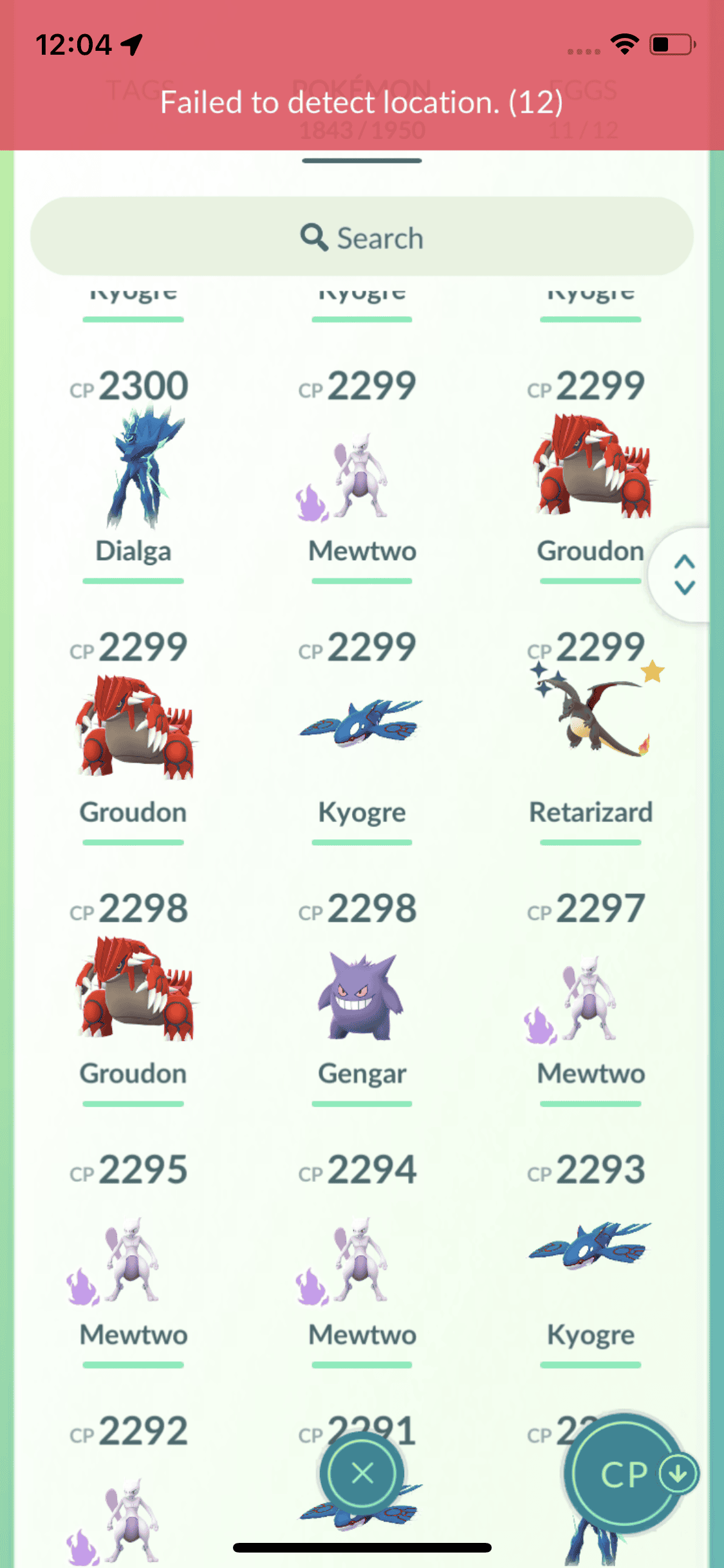Image resolution: width=724 pixels, height=1568 pixels.
Task: Close the Pokémon storage screen
Action: [362, 1473]
